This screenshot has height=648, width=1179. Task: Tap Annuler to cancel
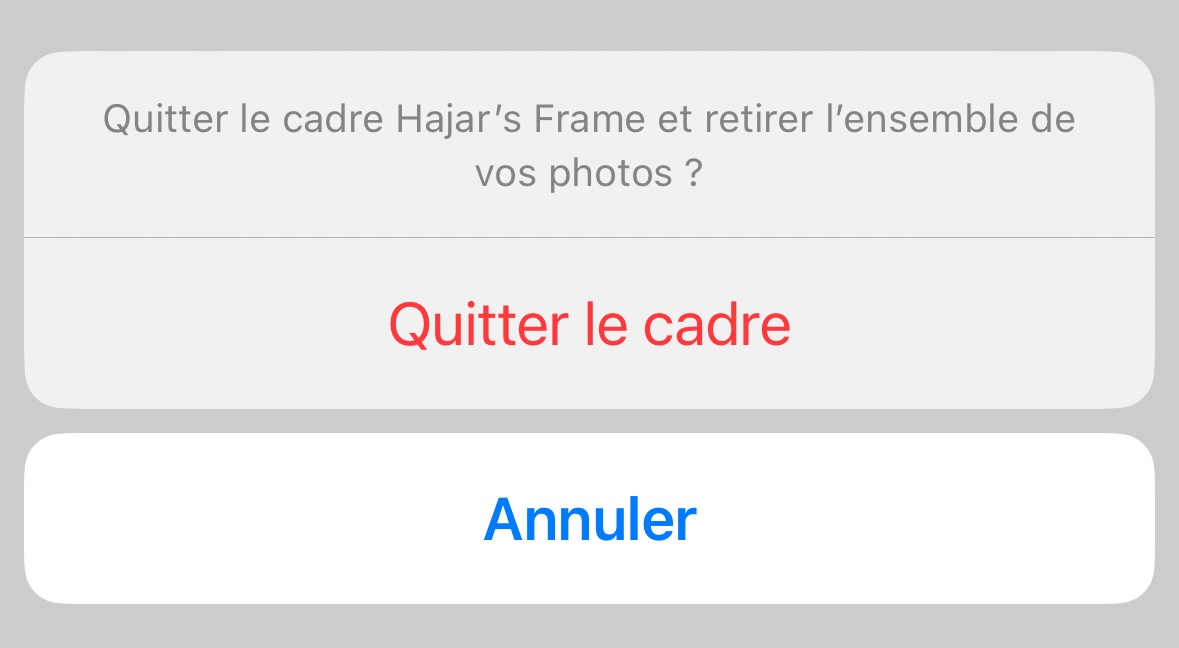point(589,519)
